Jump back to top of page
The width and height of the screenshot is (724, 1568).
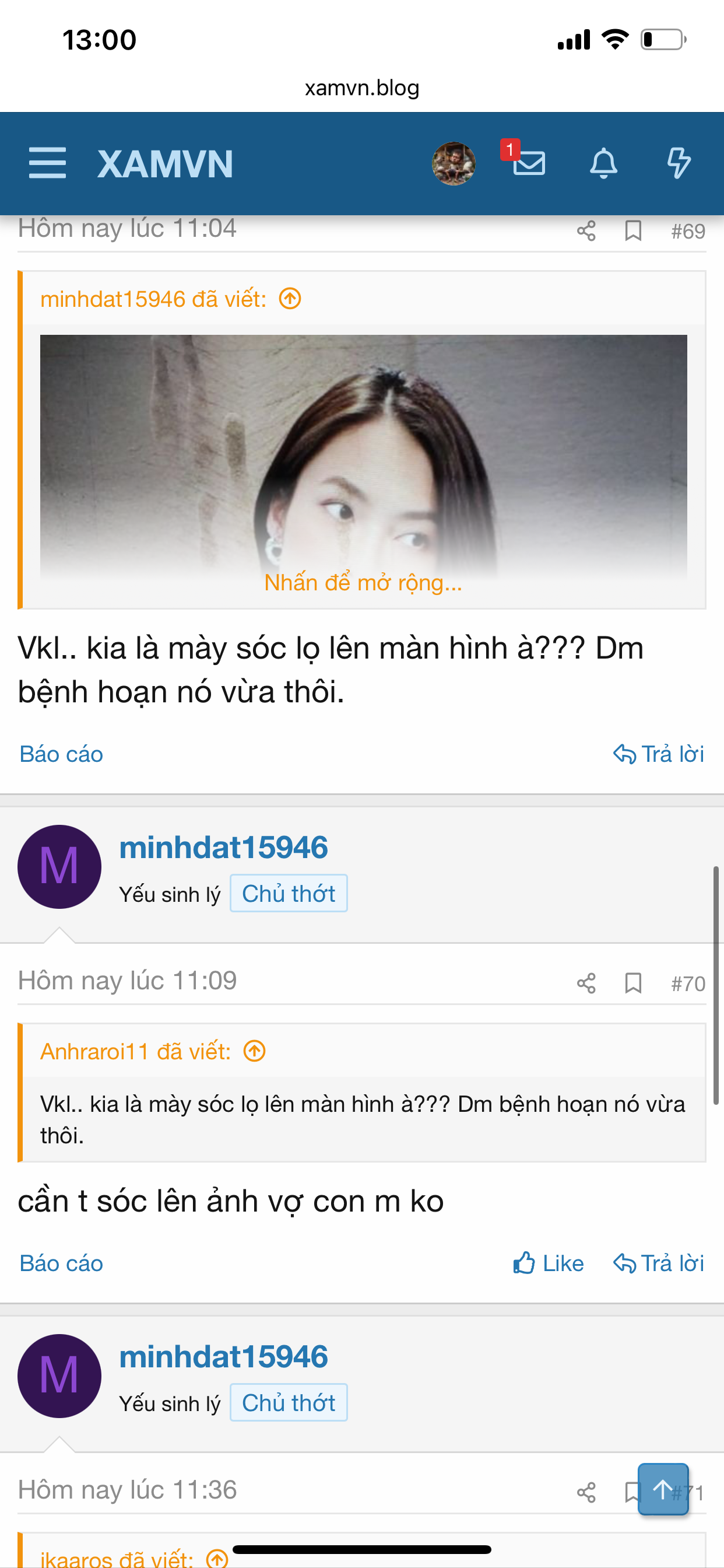pos(663,1489)
